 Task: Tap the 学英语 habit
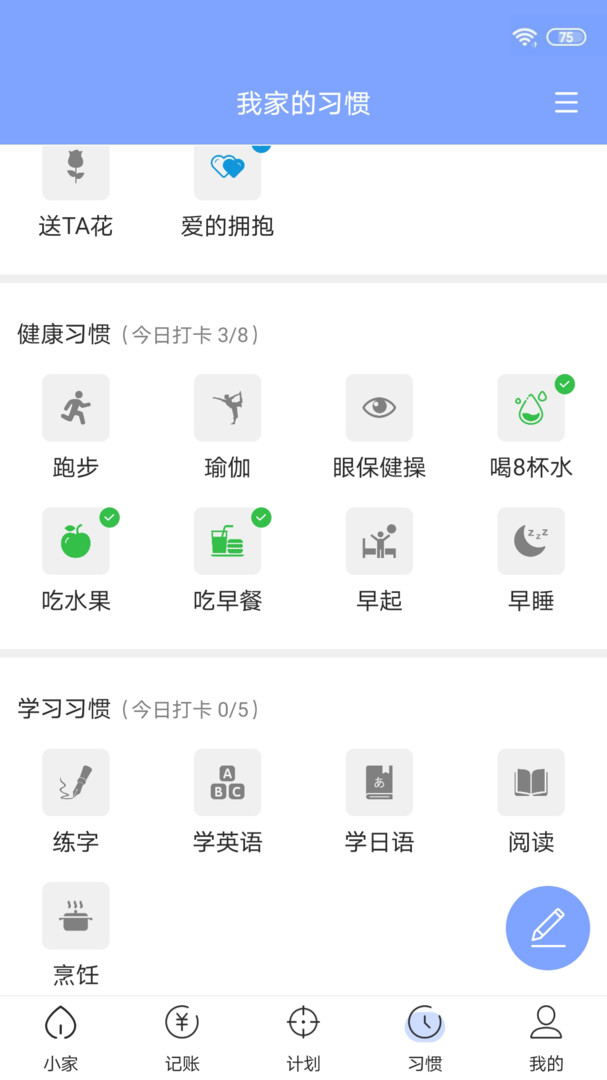tap(227, 782)
